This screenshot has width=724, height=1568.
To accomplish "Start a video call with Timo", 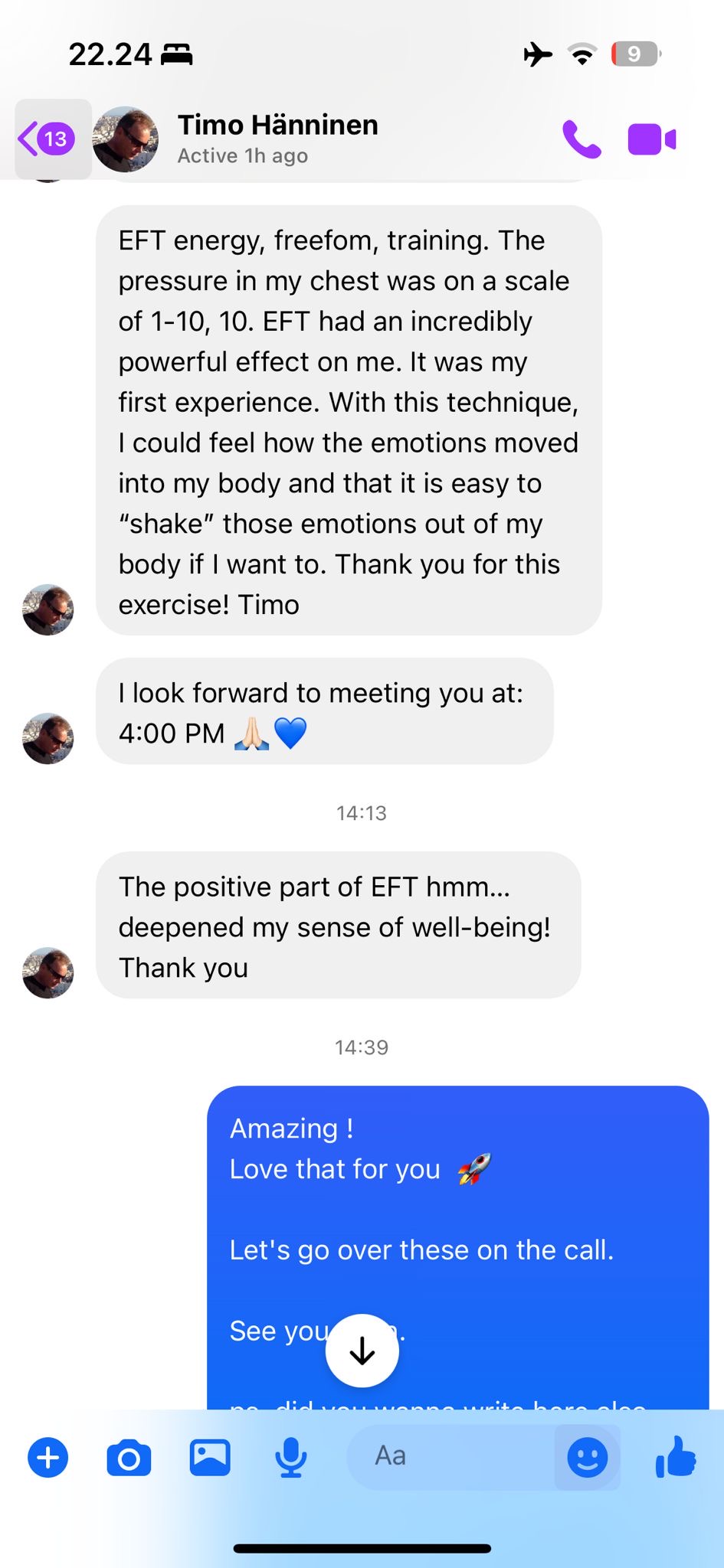I will [x=651, y=139].
